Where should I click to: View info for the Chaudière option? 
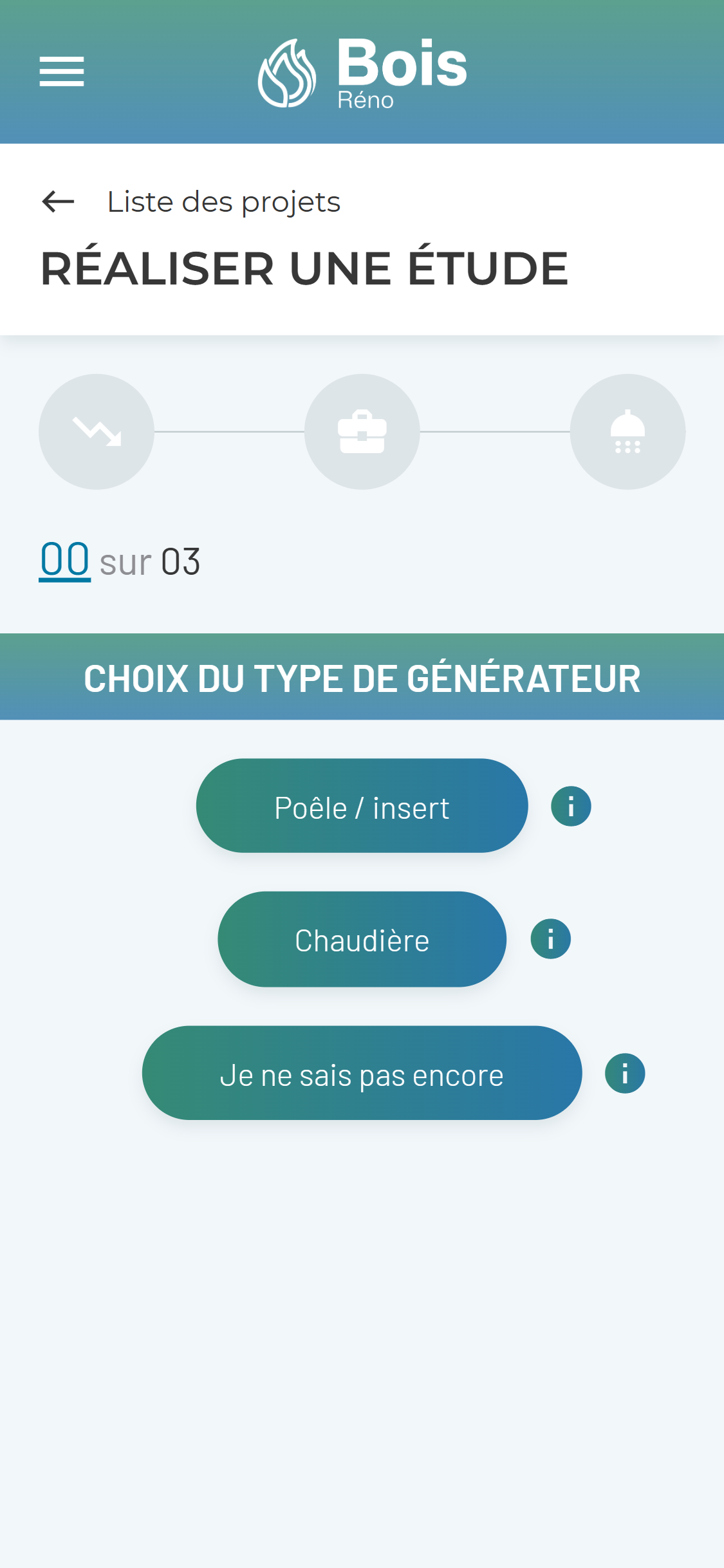click(x=550, y=939)
